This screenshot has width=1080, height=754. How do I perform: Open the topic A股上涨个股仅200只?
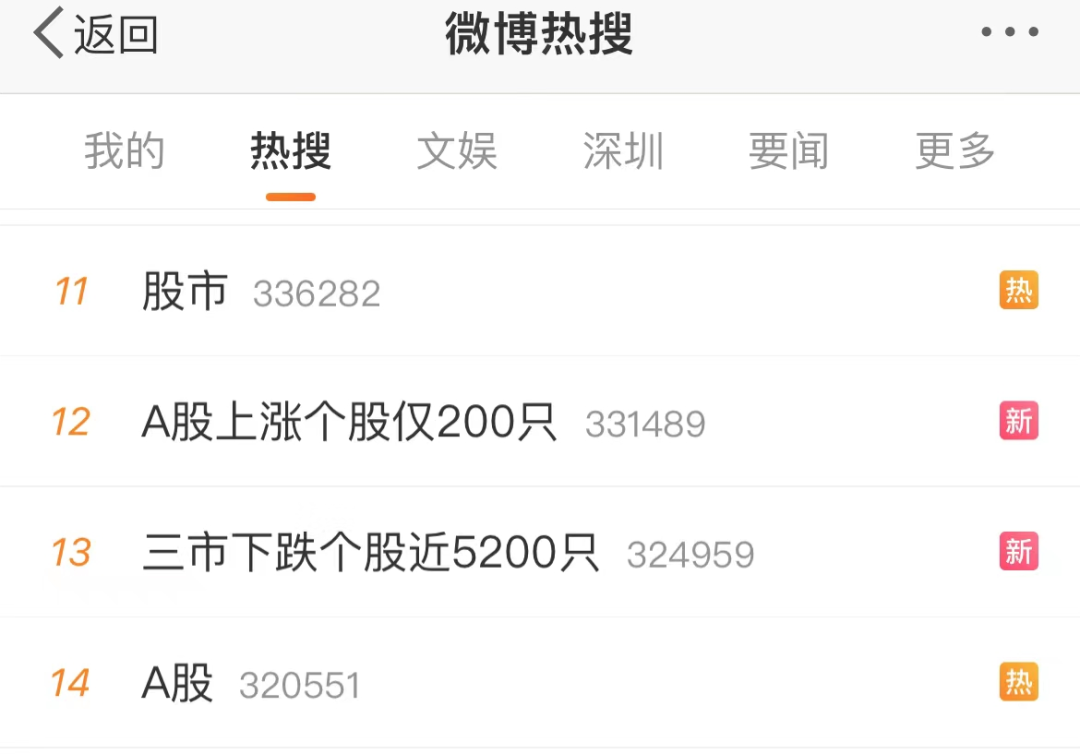[349, 423]
